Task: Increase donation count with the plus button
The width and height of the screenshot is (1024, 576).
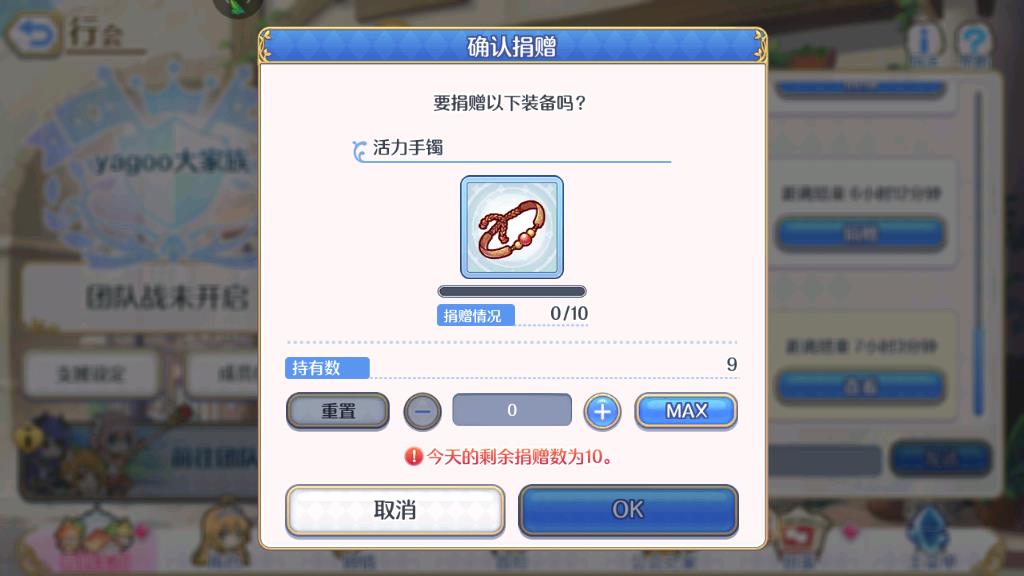Action: pos(602,411)
